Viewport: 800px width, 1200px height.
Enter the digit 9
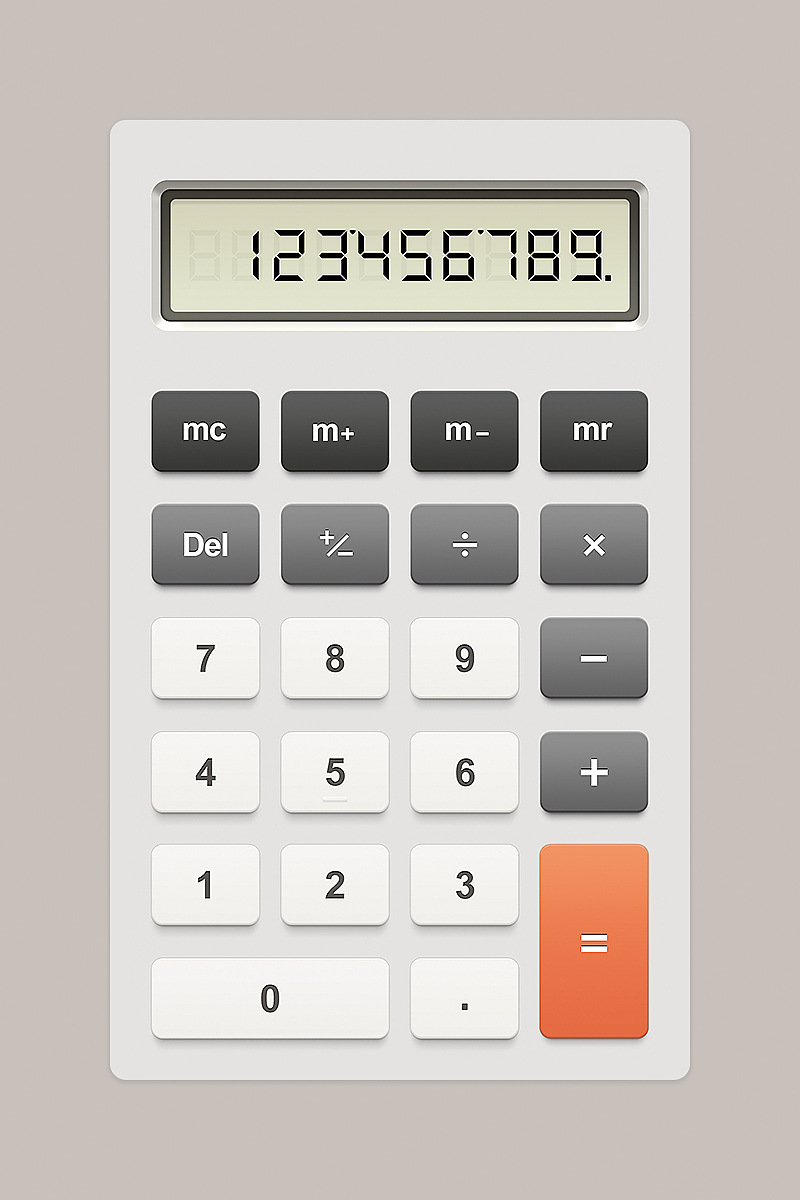tap(464, 658)
